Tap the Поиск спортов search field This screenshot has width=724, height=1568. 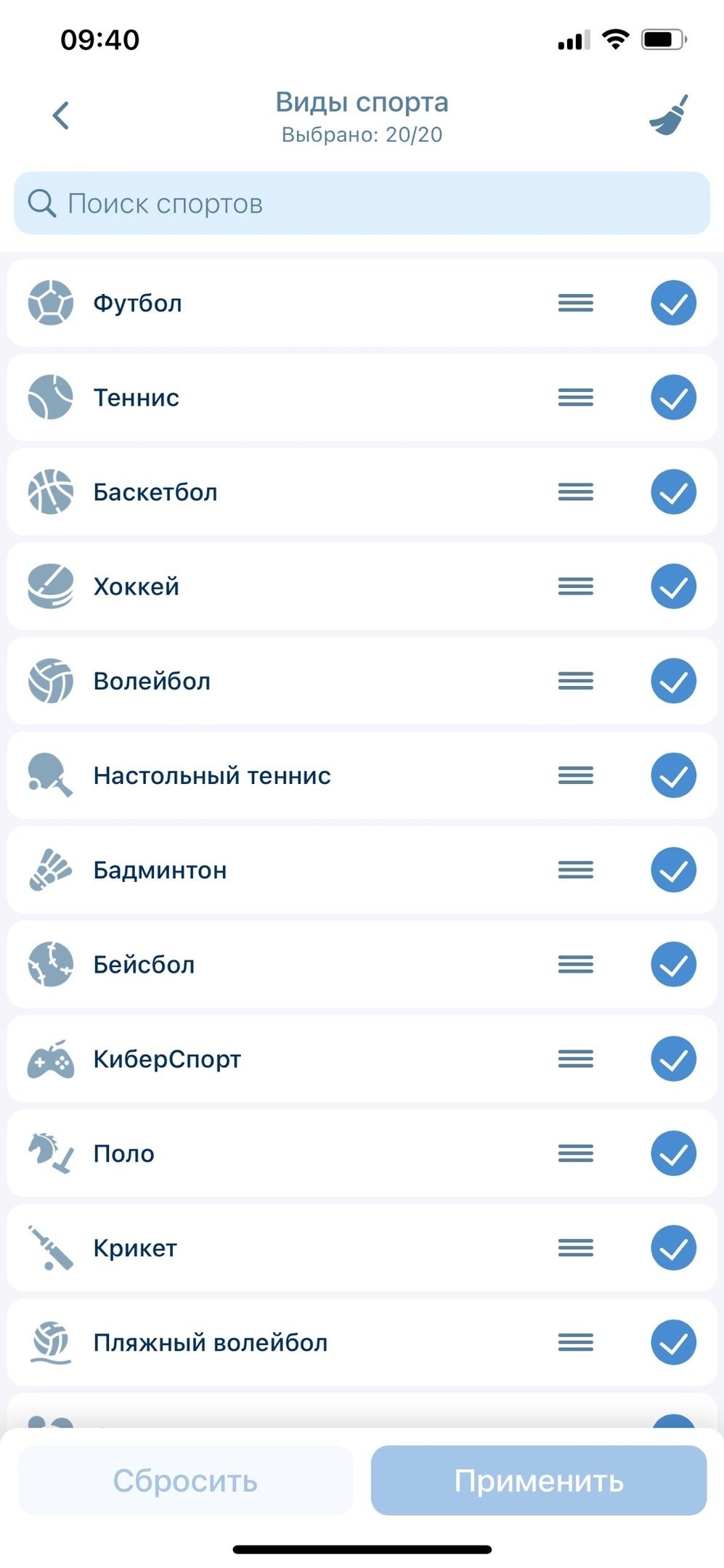point(362,203)
